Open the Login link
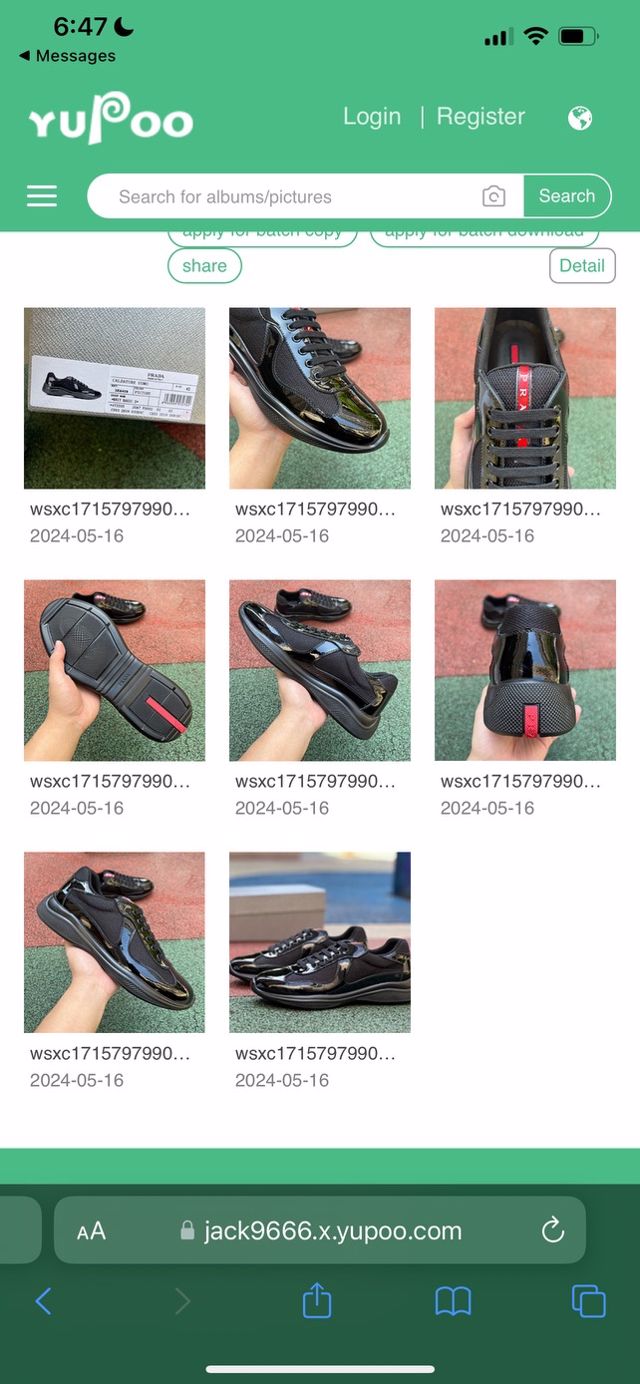This screenshot has width=640, height=1384. pos(372,117)
